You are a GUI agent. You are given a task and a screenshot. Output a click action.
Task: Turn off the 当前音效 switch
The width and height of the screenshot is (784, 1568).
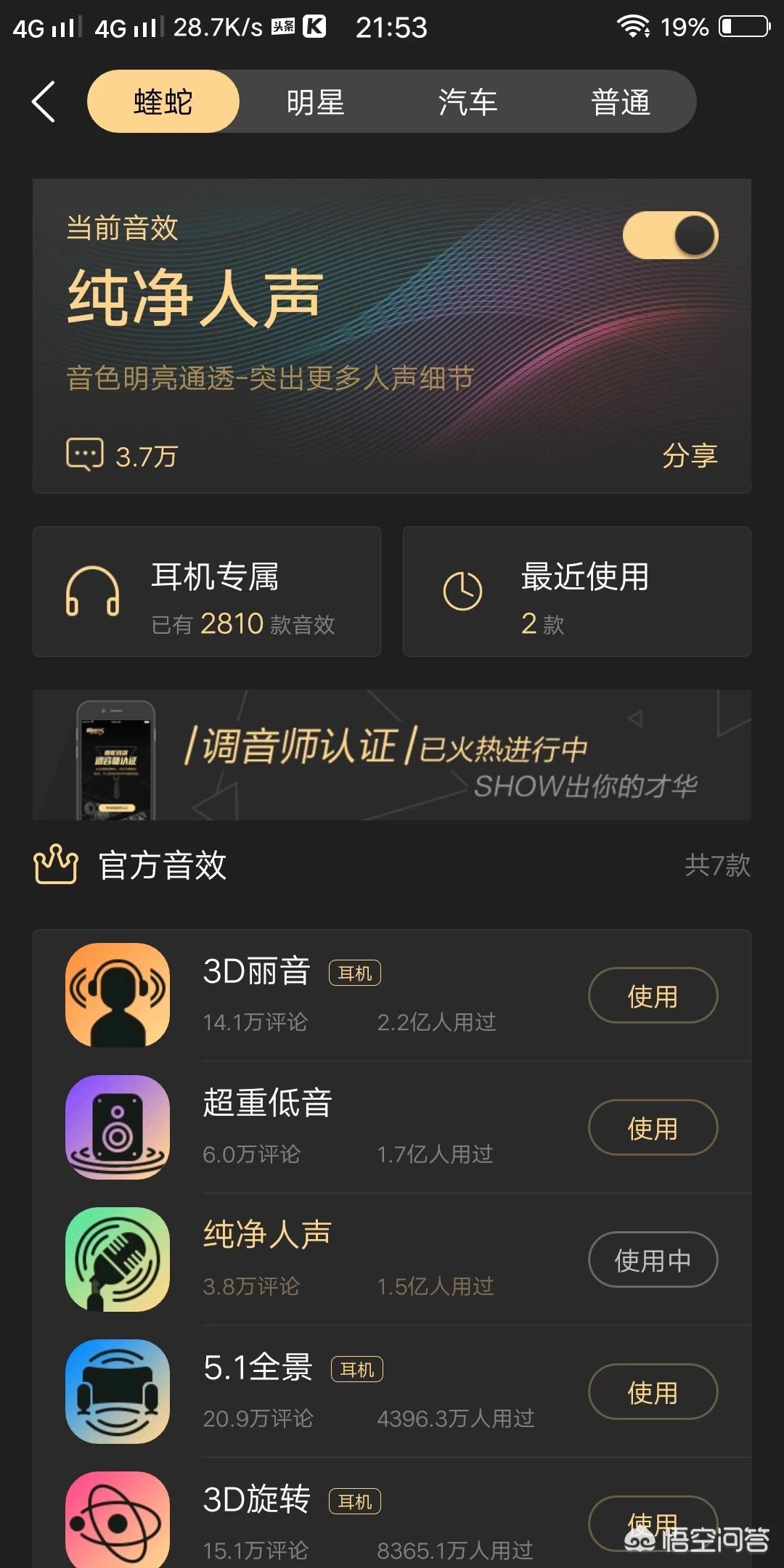(670, 236)
